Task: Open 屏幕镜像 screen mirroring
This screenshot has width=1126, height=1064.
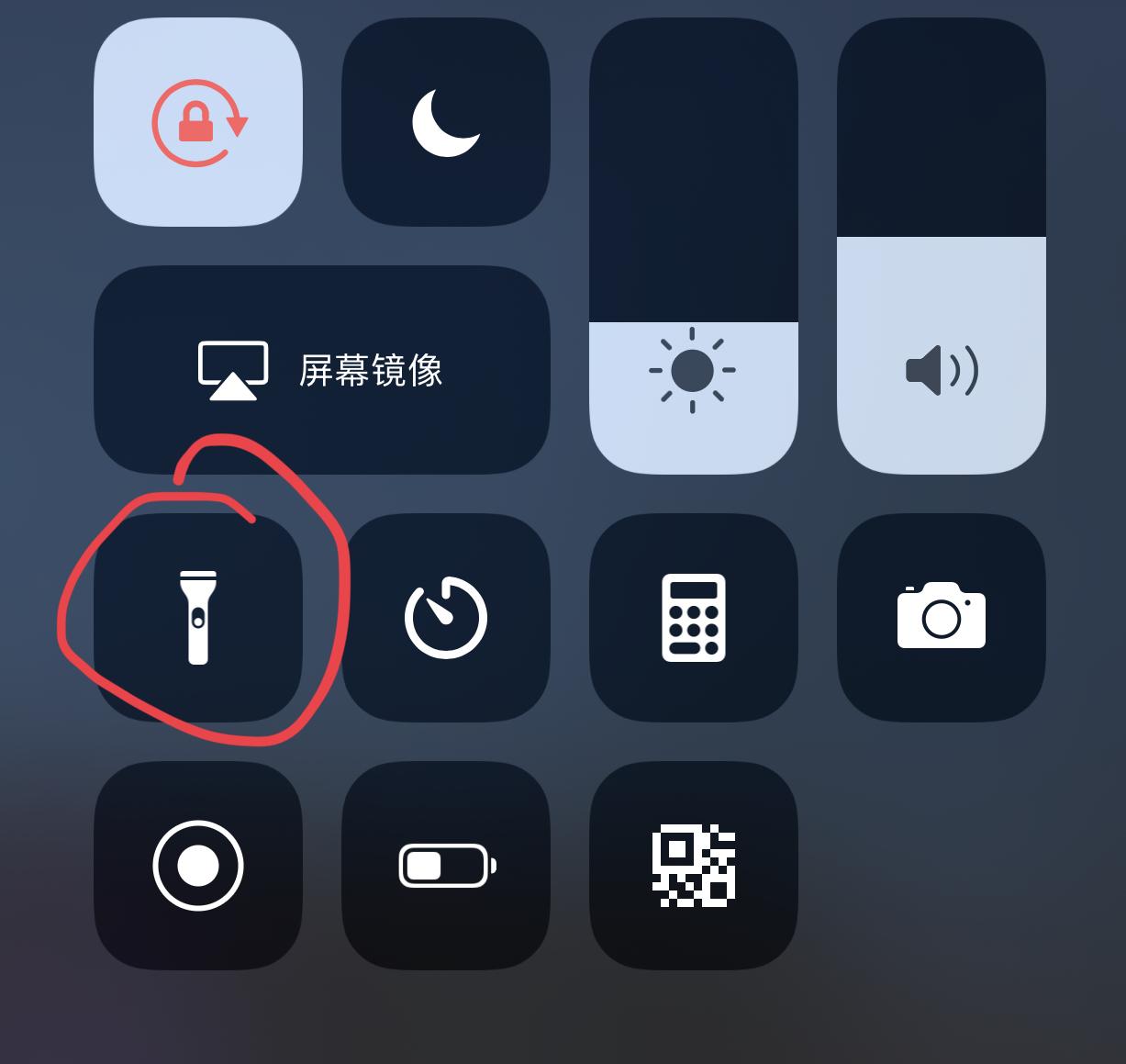Action: 322,370
